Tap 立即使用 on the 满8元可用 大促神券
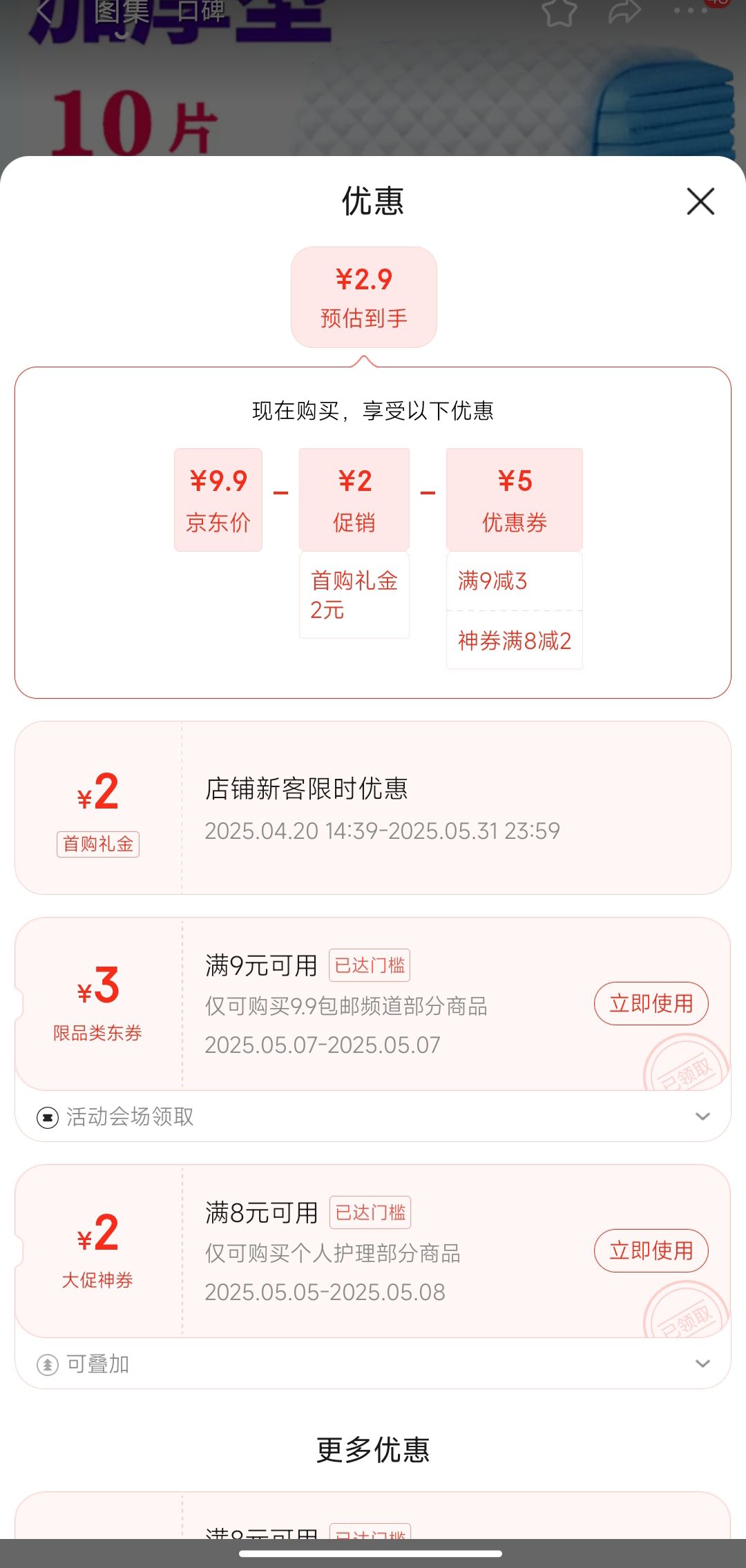 [651, 1250]
